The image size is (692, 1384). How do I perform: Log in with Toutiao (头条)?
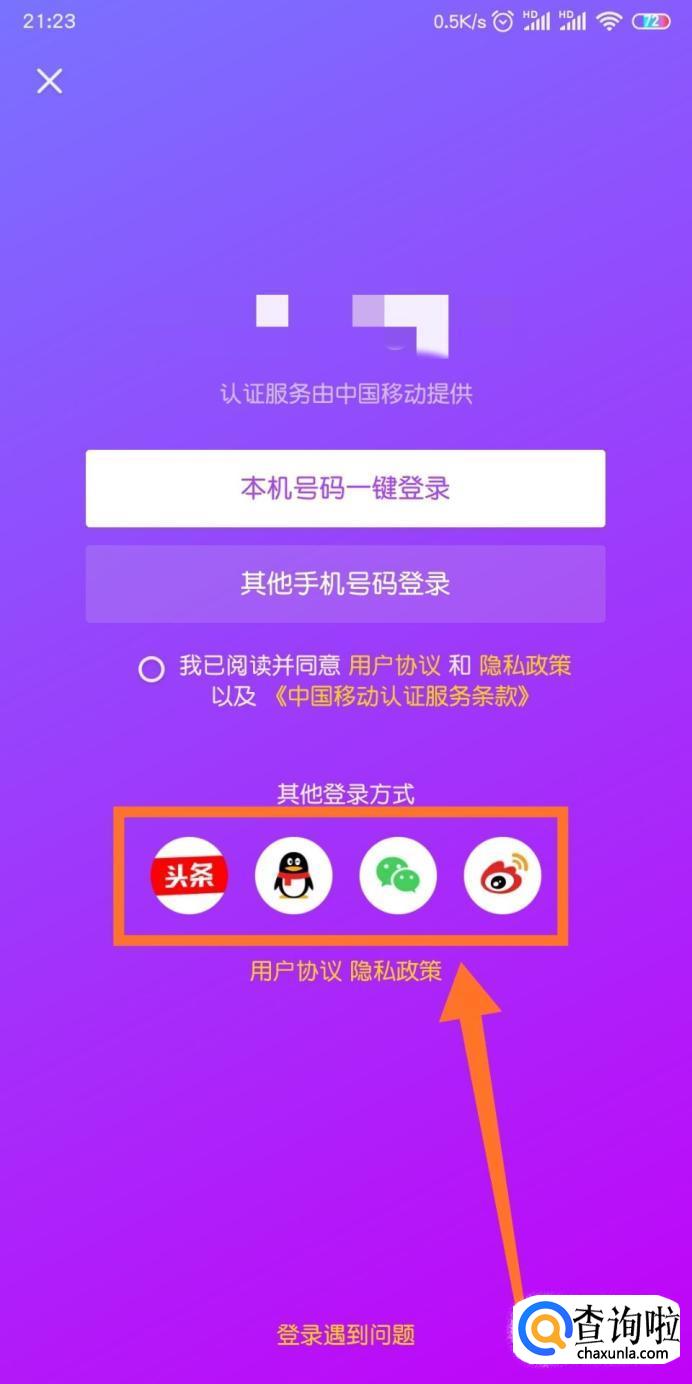coord(189,876)
